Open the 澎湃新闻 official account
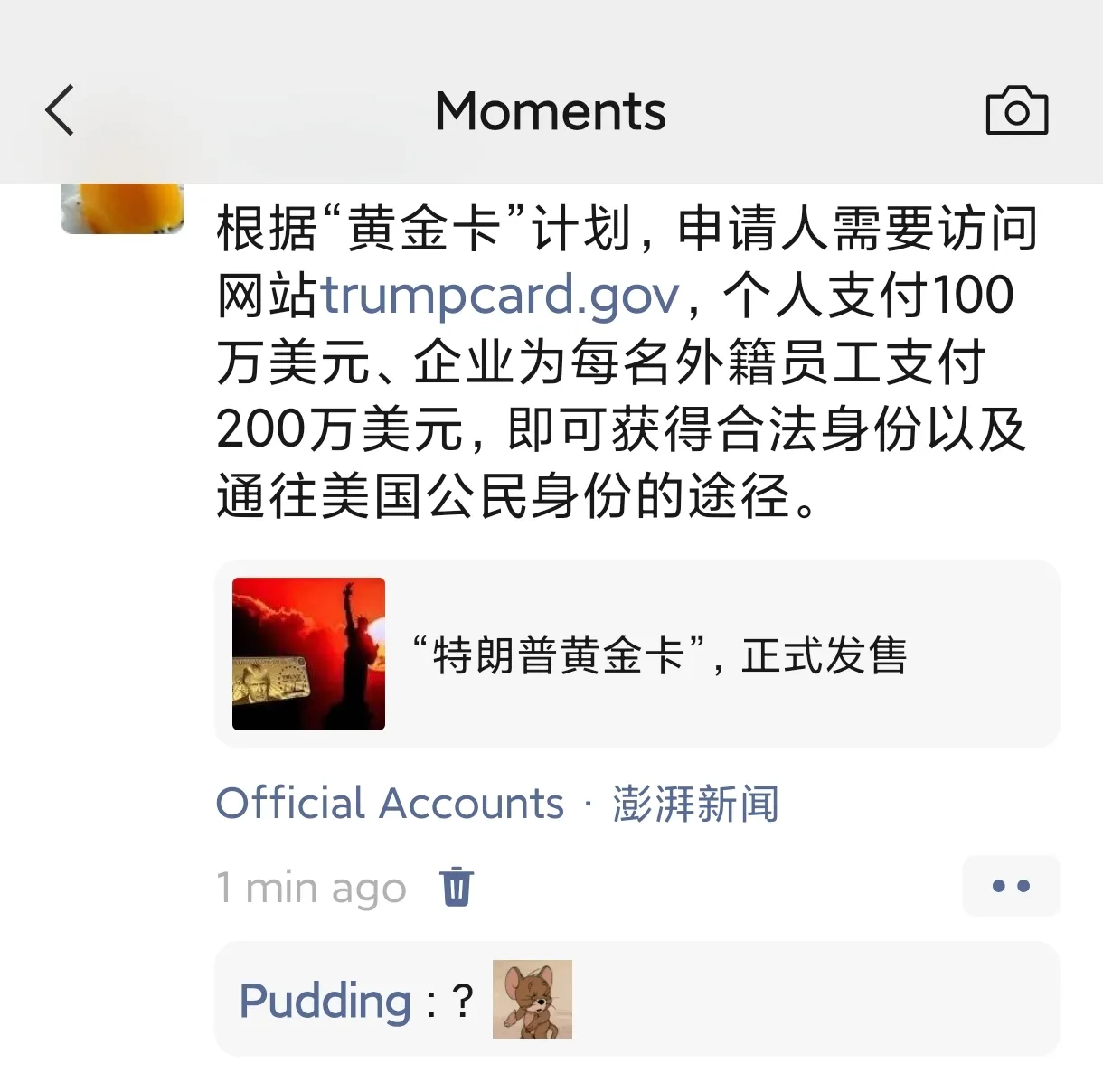Screen dimensions: 1103x1092 click(695, 804)
